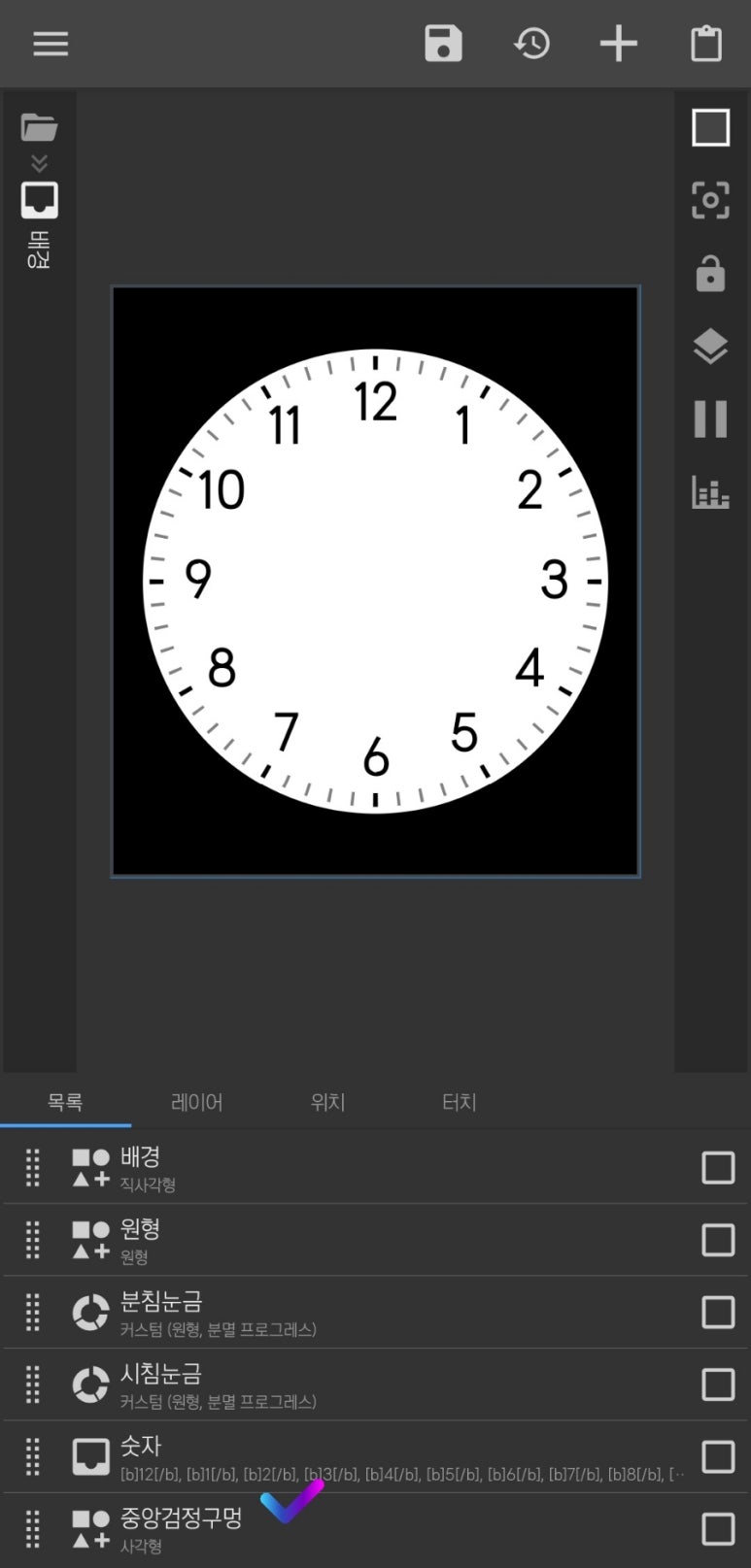
Task: Switch to the 위치 tab
Action: (327, 1102)
